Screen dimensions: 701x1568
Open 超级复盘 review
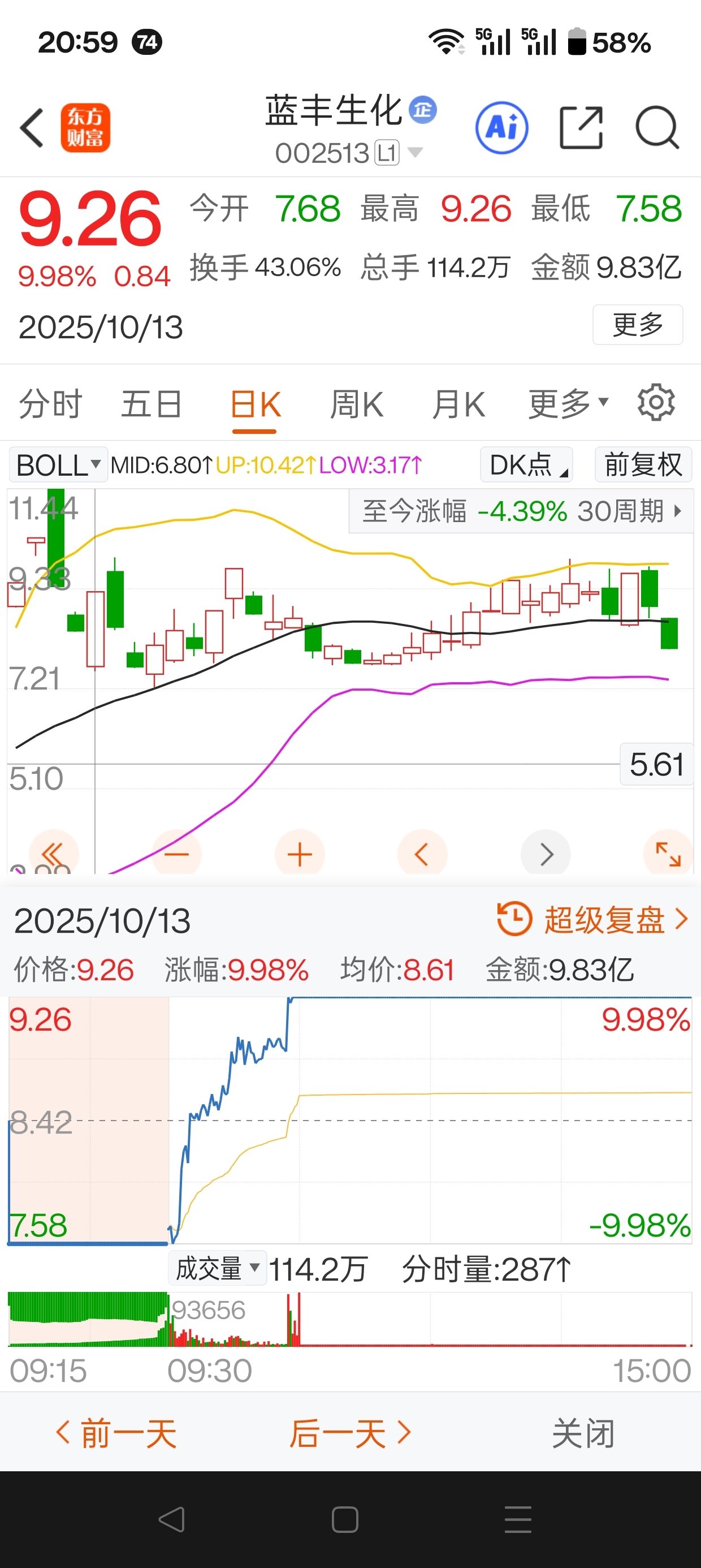click(592, 919)
